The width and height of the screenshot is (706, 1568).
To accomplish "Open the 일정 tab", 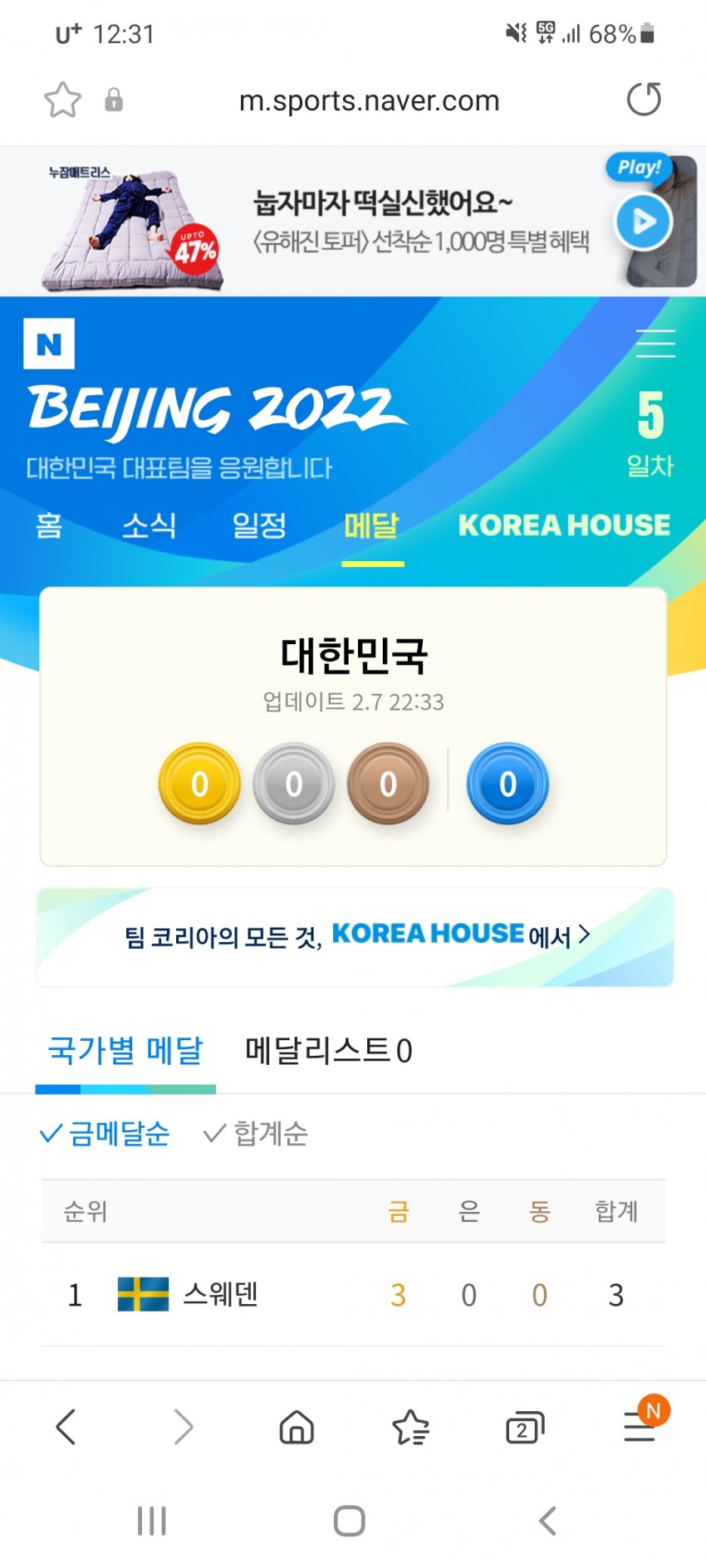I will (259, 525).
